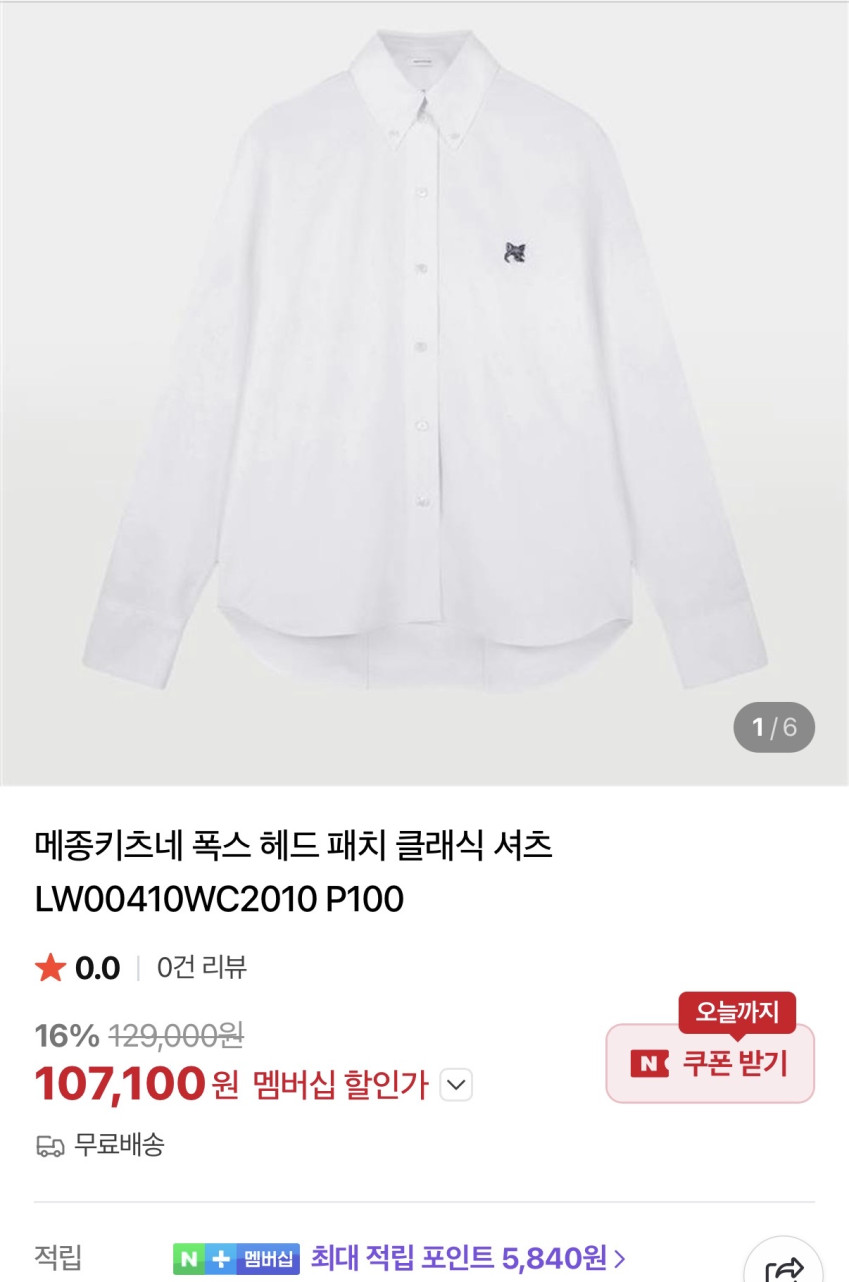This screenshot has height=1282, width=849.
Task: Open the 0건 리뷰 reviews
Action: tap(202, 968)
